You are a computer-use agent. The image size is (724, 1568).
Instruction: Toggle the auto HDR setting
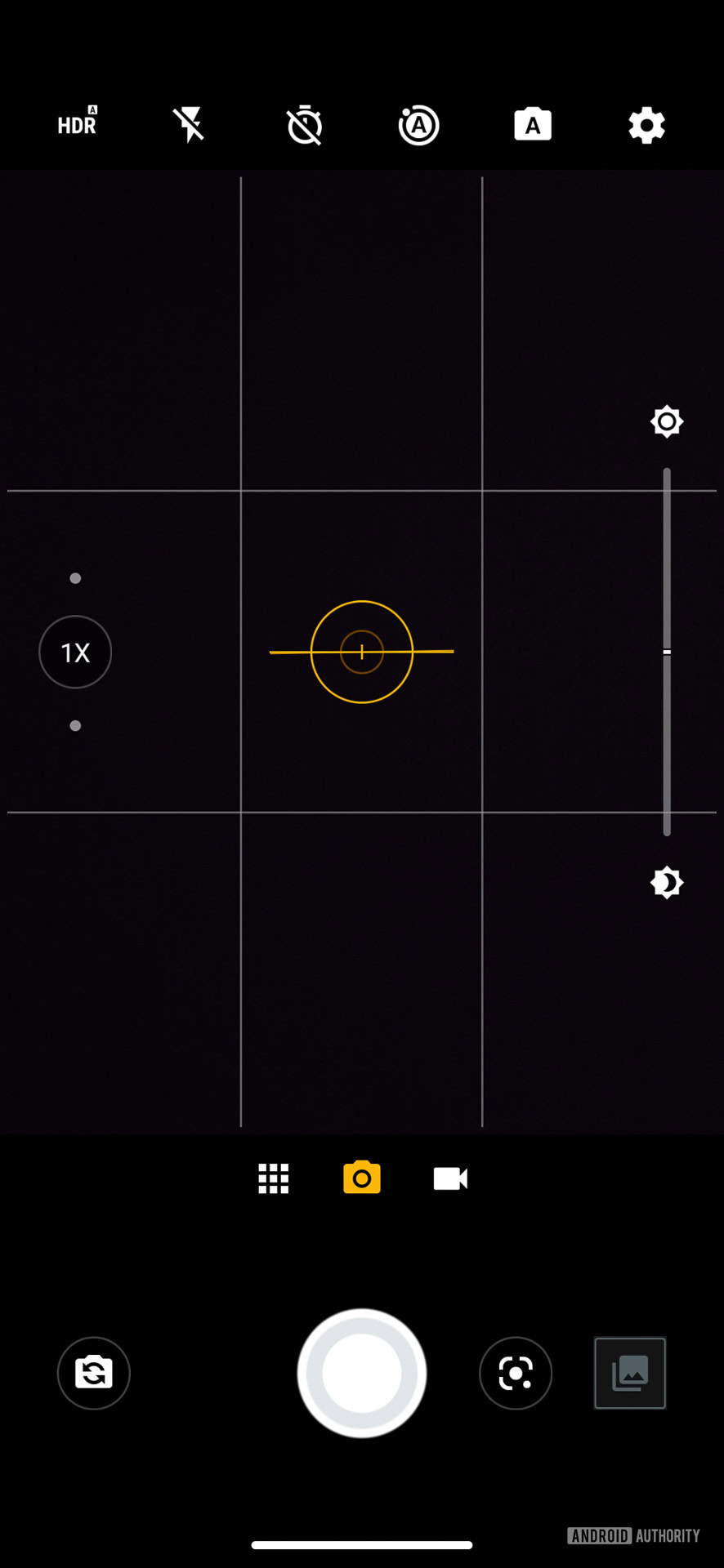point(77,124)
